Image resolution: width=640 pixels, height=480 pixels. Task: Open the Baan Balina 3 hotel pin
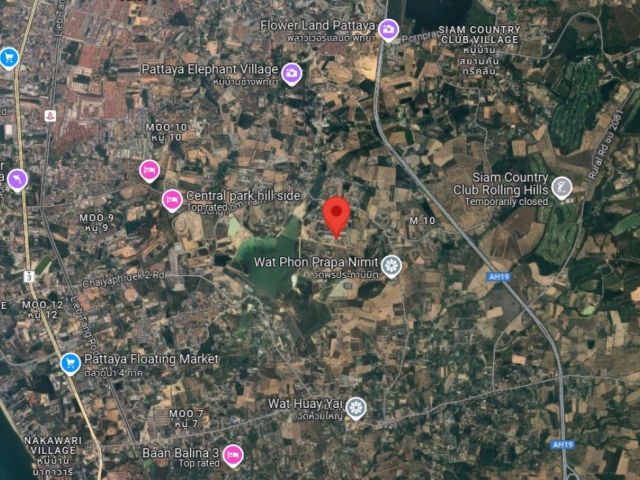click(232, 456)
